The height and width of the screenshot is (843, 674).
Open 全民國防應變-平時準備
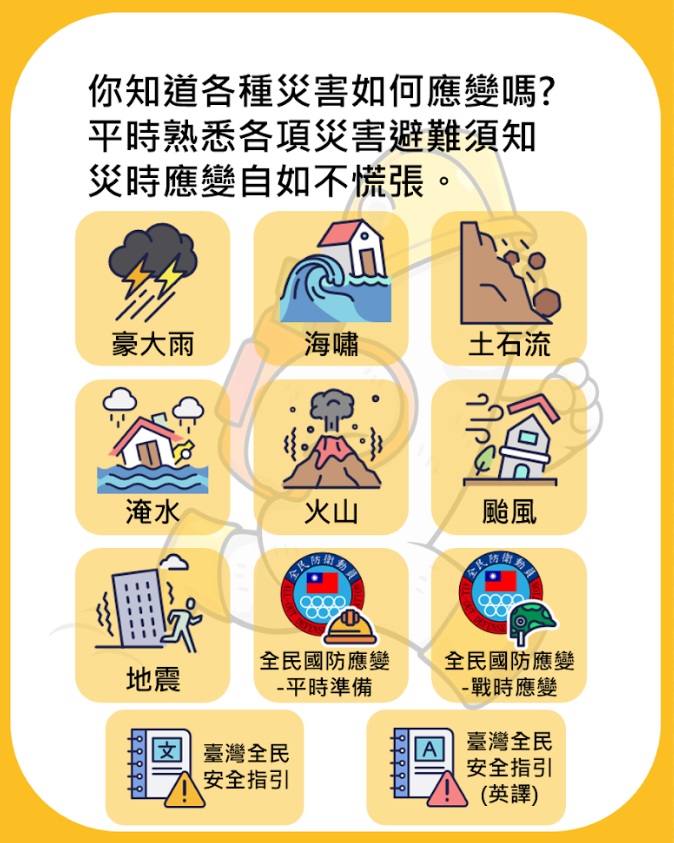coord(331,624)
